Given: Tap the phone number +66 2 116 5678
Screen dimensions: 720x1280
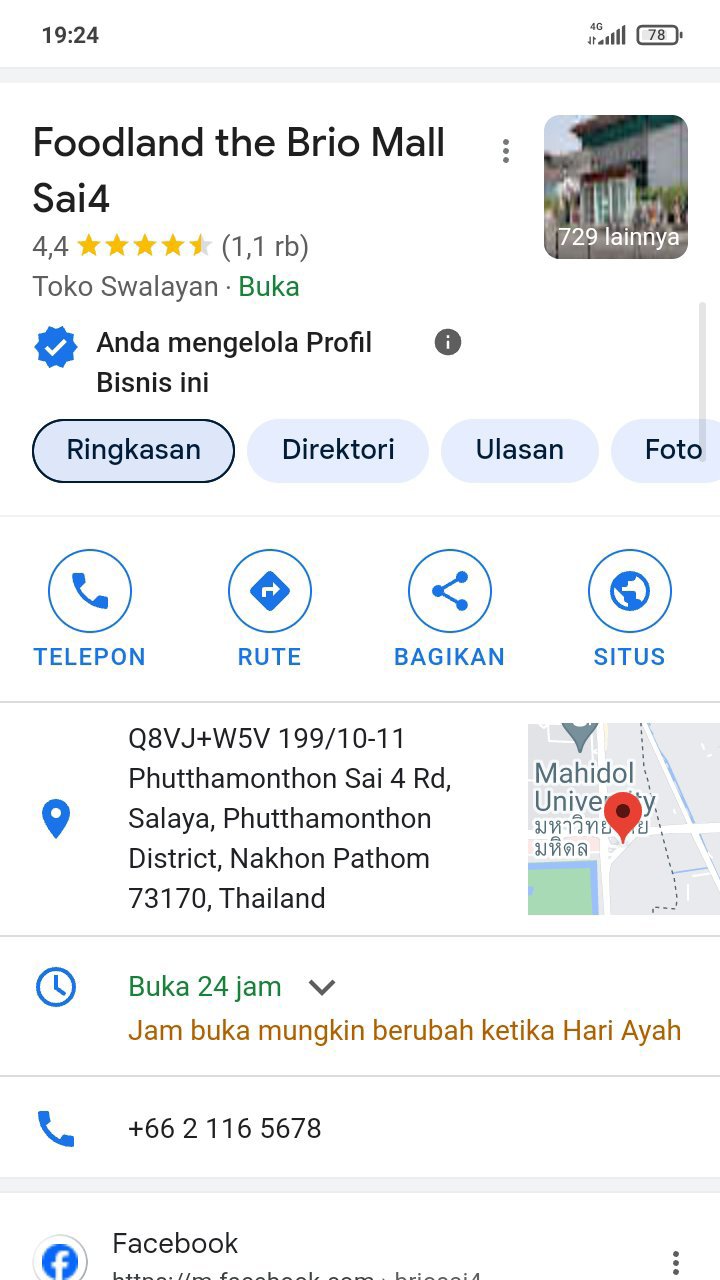Looking at the screenshot, I should tap(225, 1128).
